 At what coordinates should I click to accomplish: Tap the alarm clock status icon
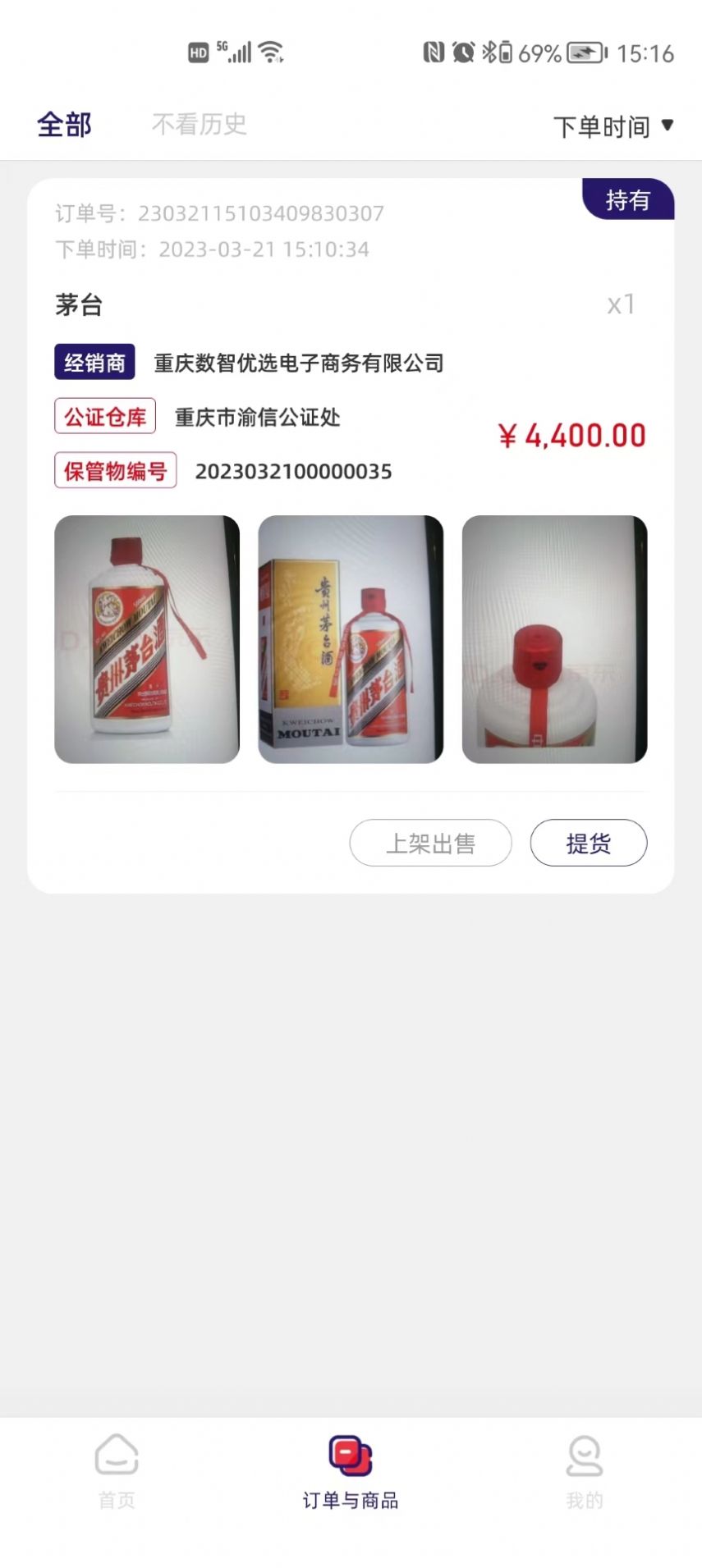[462, 49]
